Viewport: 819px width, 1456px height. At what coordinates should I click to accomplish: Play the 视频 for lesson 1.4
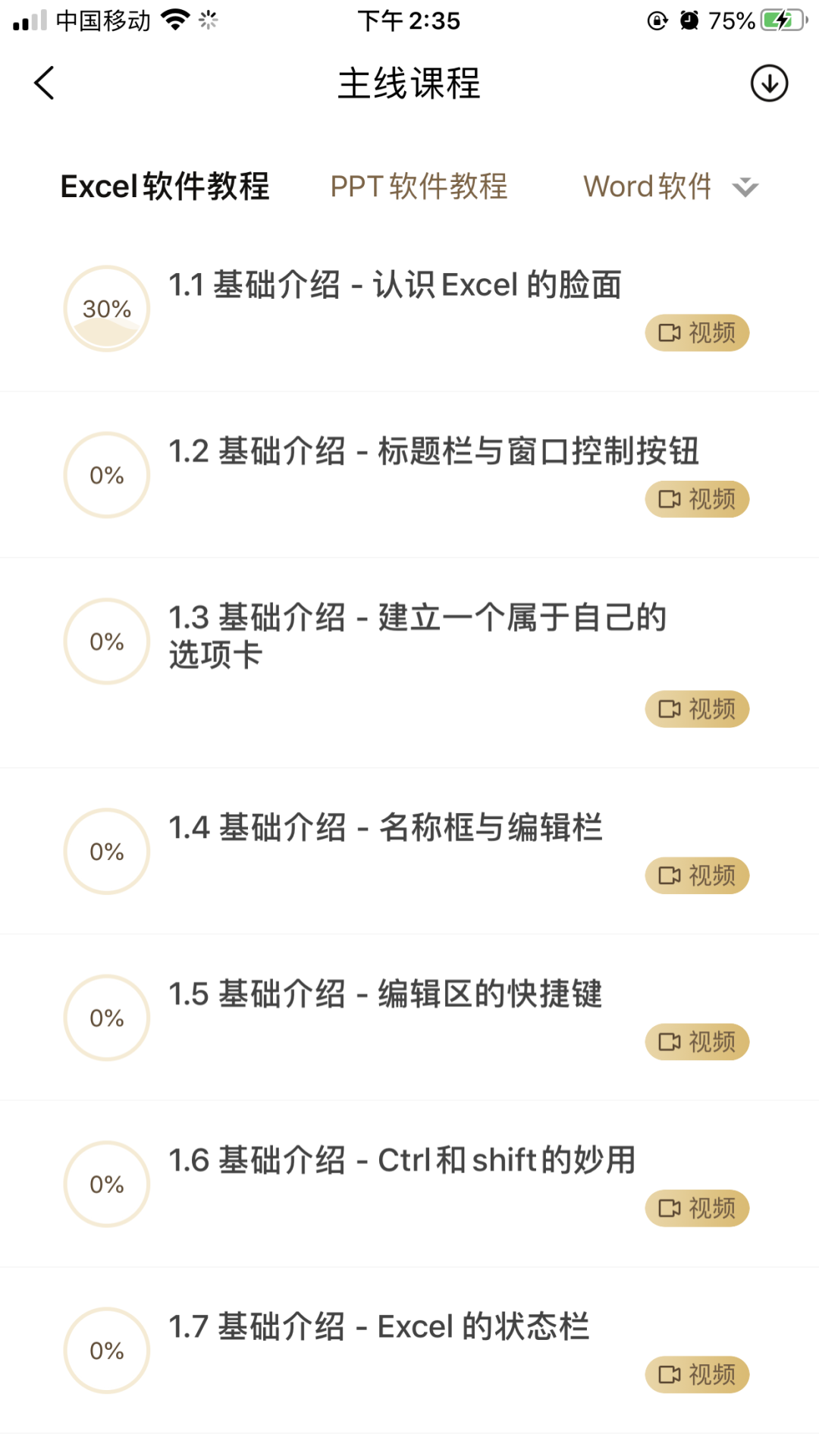tap(697, 875)
